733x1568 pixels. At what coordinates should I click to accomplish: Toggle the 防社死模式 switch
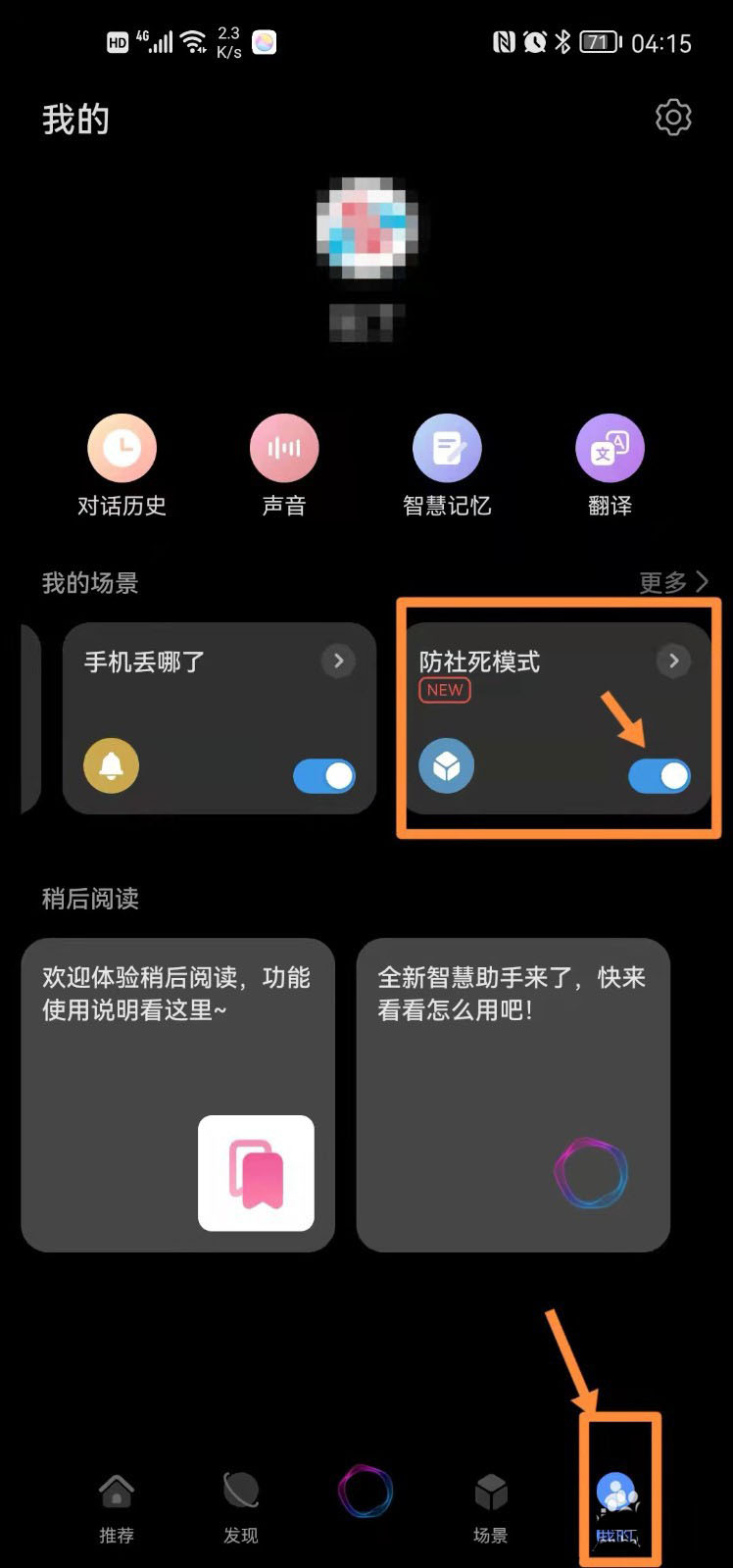(660, 776)
